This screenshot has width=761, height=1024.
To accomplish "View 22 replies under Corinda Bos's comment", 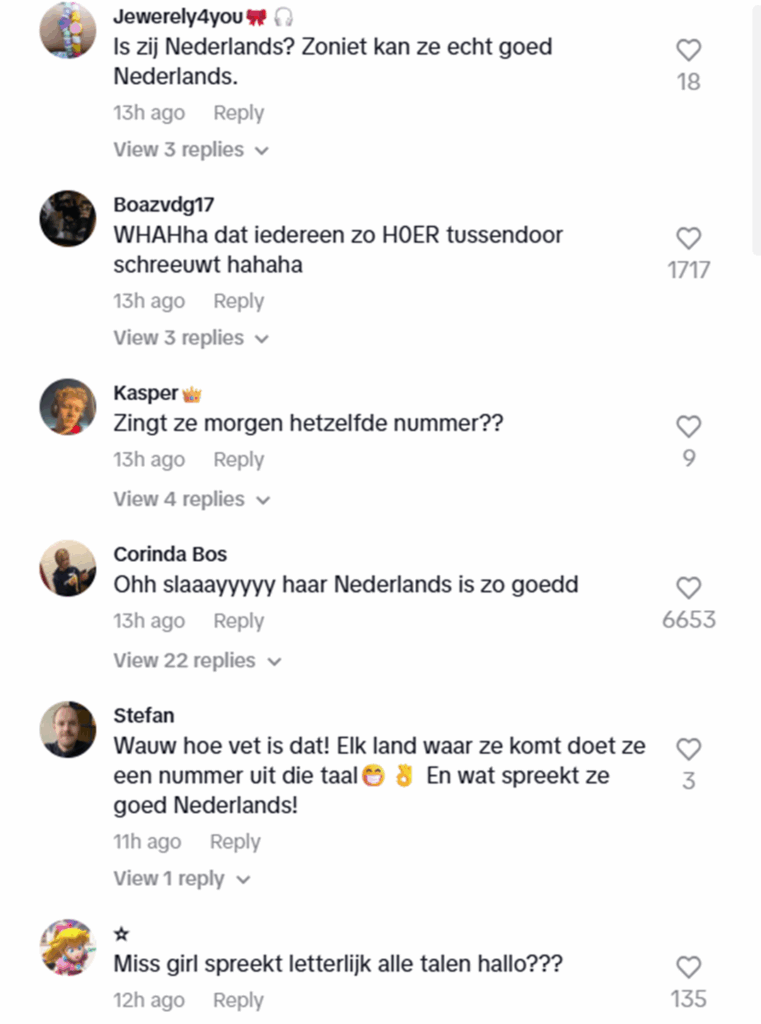I will click(x=197, y=661).
